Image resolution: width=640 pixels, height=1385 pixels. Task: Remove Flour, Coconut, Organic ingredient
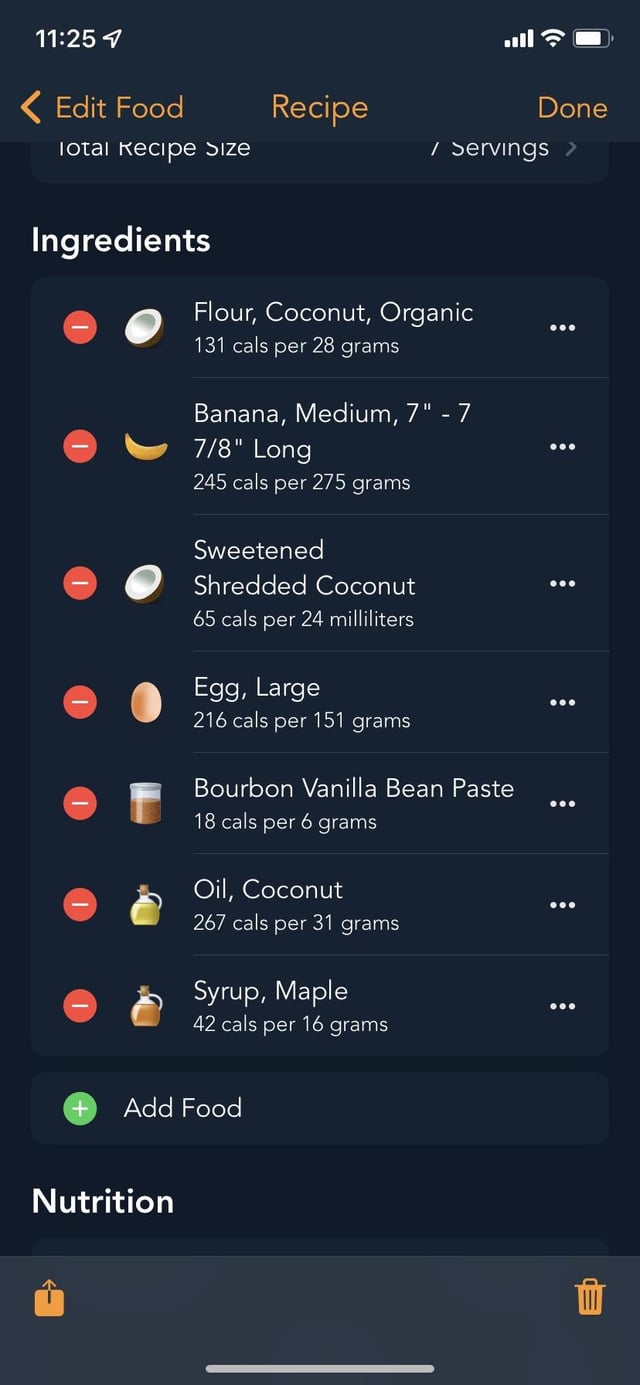(80, 327)
